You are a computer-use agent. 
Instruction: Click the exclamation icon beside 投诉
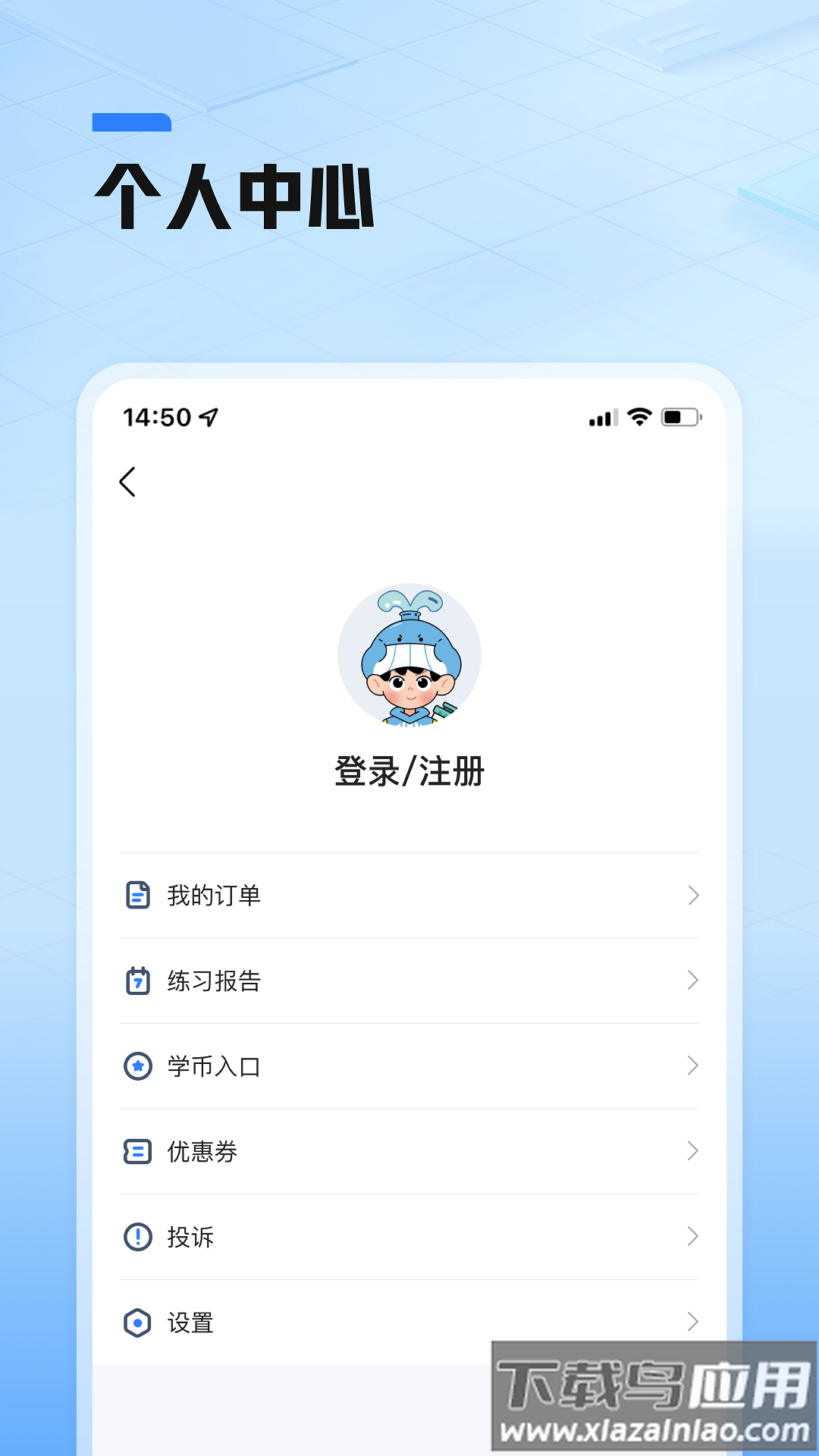pos(137,1236)
